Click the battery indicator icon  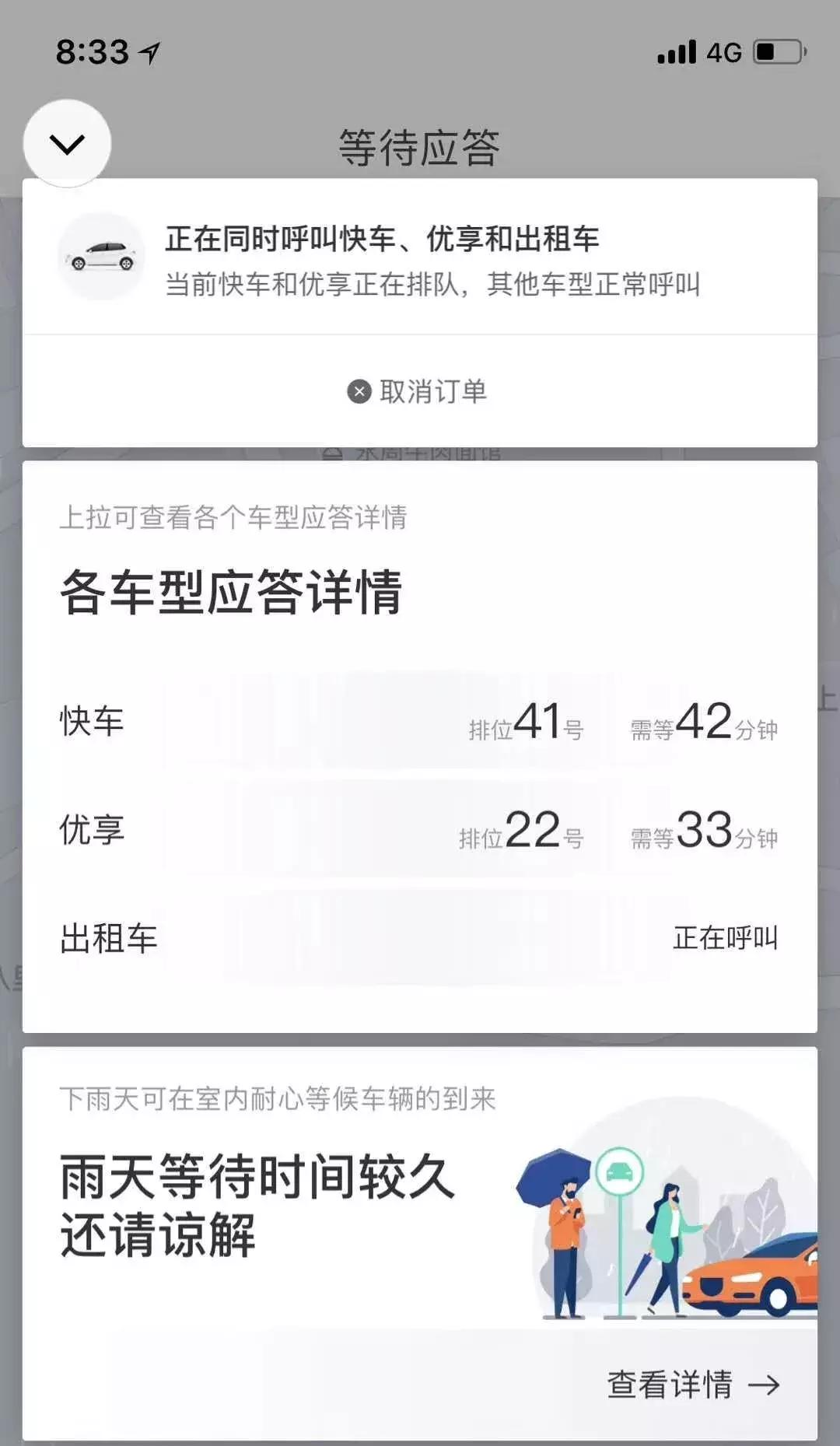(778, 50)
